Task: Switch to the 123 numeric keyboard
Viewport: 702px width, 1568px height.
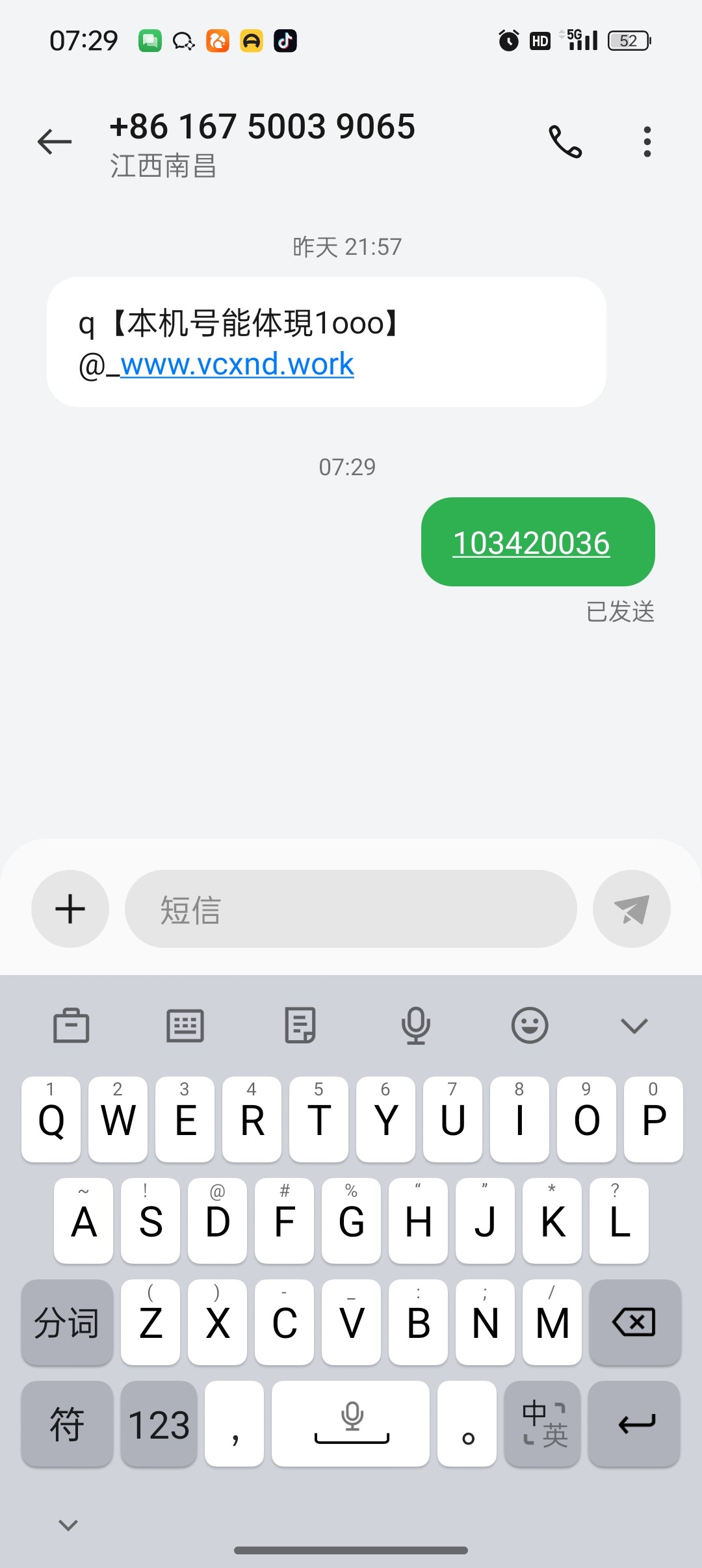Action: pos(159,1424)
